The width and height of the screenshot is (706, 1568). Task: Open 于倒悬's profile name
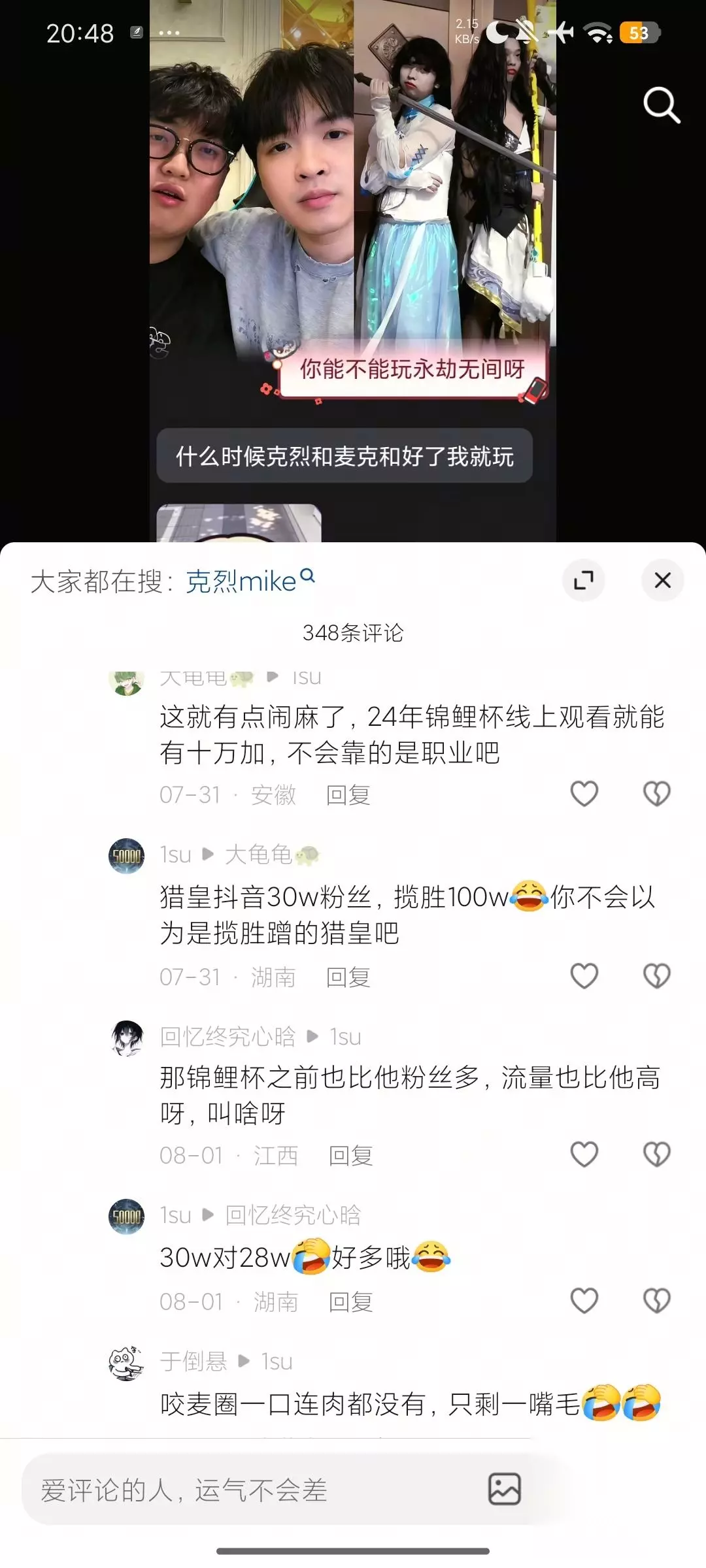pos(193,1362)
